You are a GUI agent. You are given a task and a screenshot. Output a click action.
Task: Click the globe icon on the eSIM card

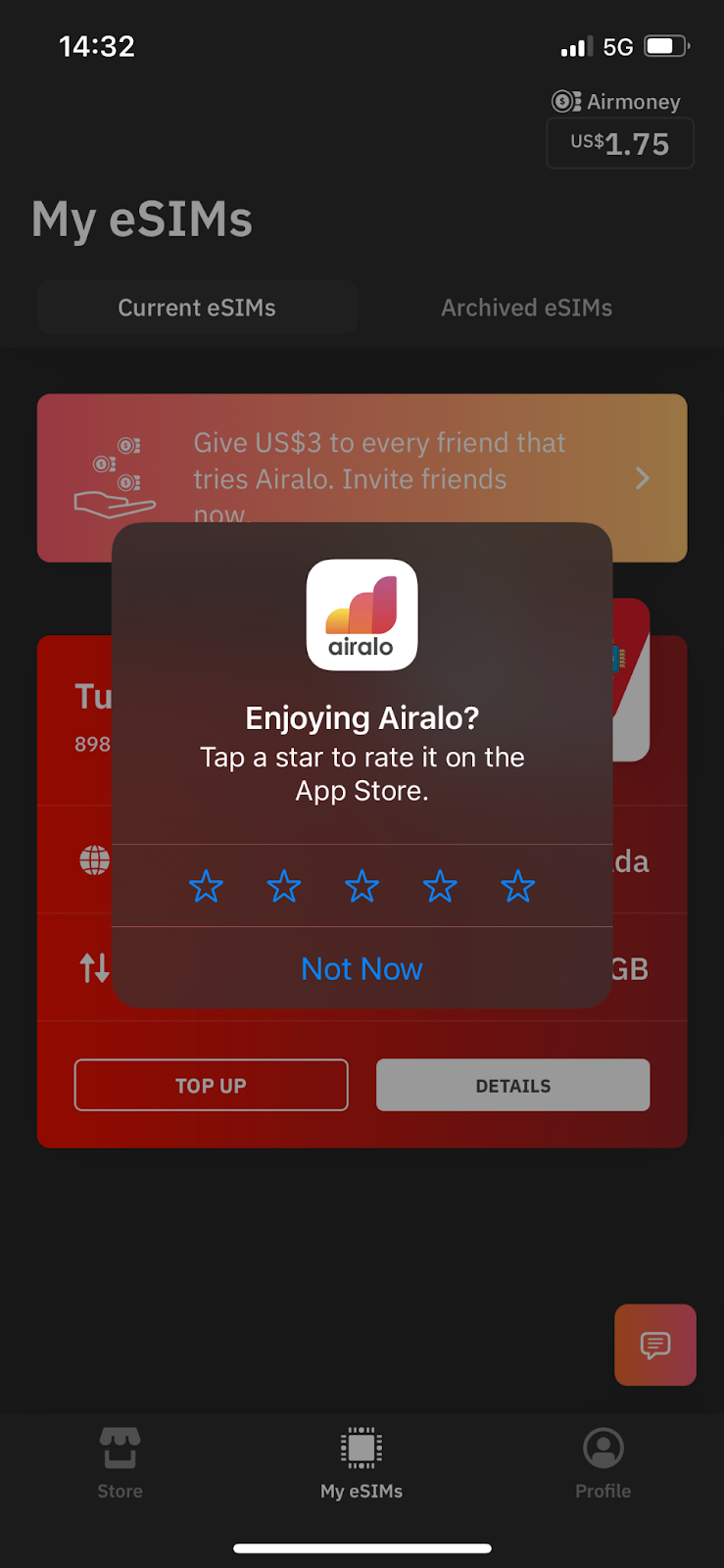point(91,860)
